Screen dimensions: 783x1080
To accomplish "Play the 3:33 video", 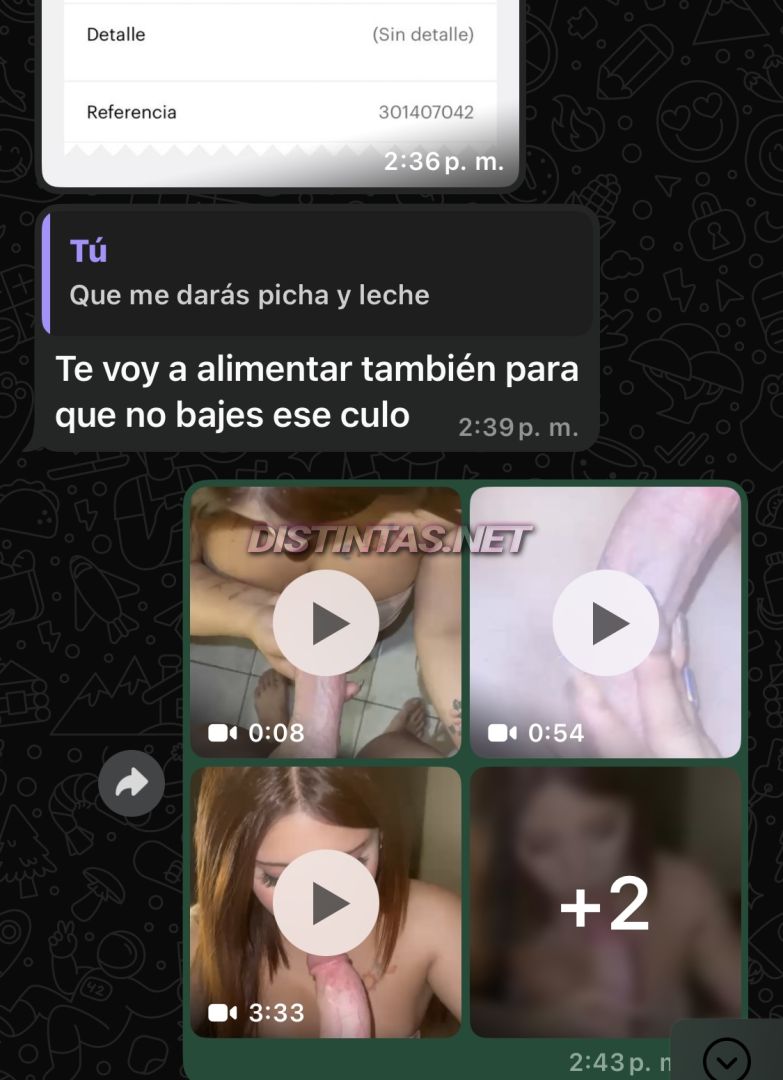I will [326, 903].
